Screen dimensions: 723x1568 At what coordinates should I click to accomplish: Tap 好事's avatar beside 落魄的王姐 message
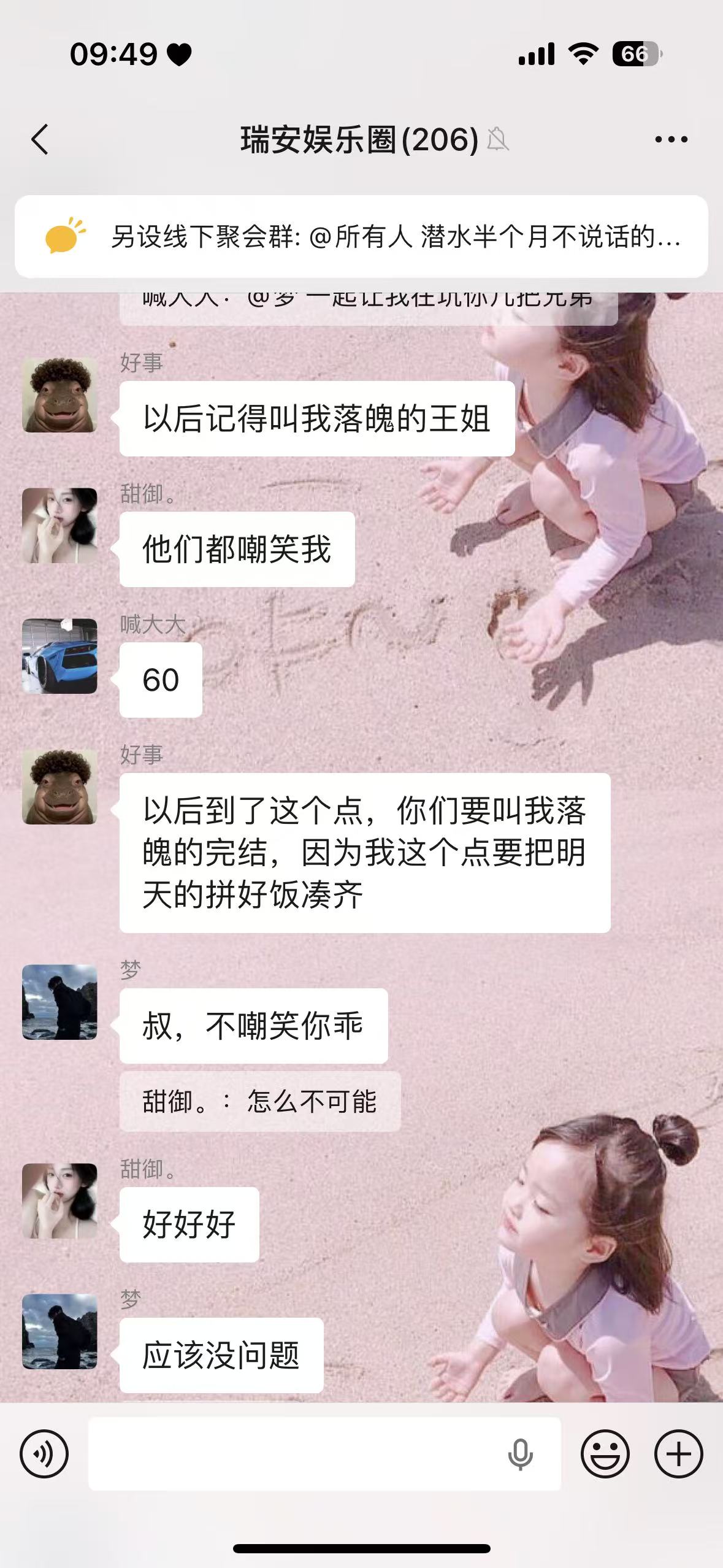(x=59, y=395)
